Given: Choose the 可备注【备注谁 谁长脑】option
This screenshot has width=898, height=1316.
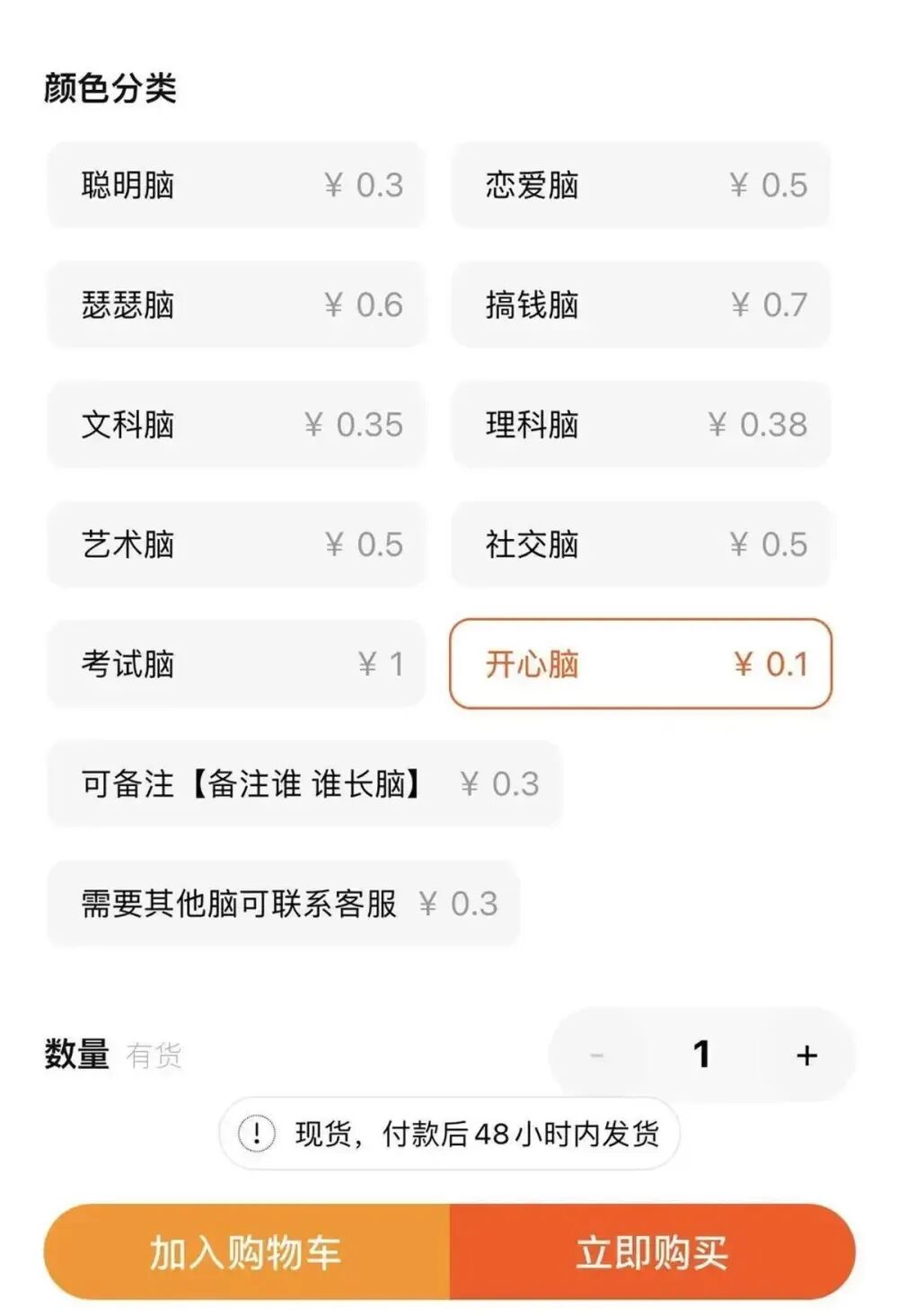Looking at the screenshot, I should point(305,783).
